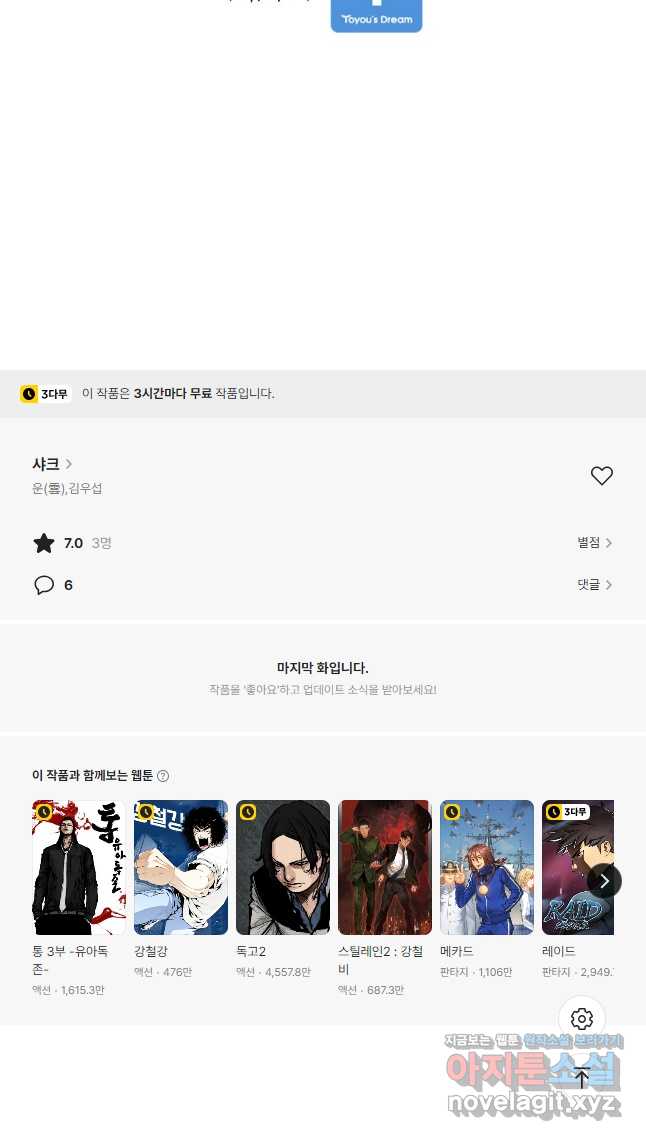The width and height of the screenshot is (646, 1141).
Task: Open the 독고2 webtoon tile
Action: click(283, 867)
